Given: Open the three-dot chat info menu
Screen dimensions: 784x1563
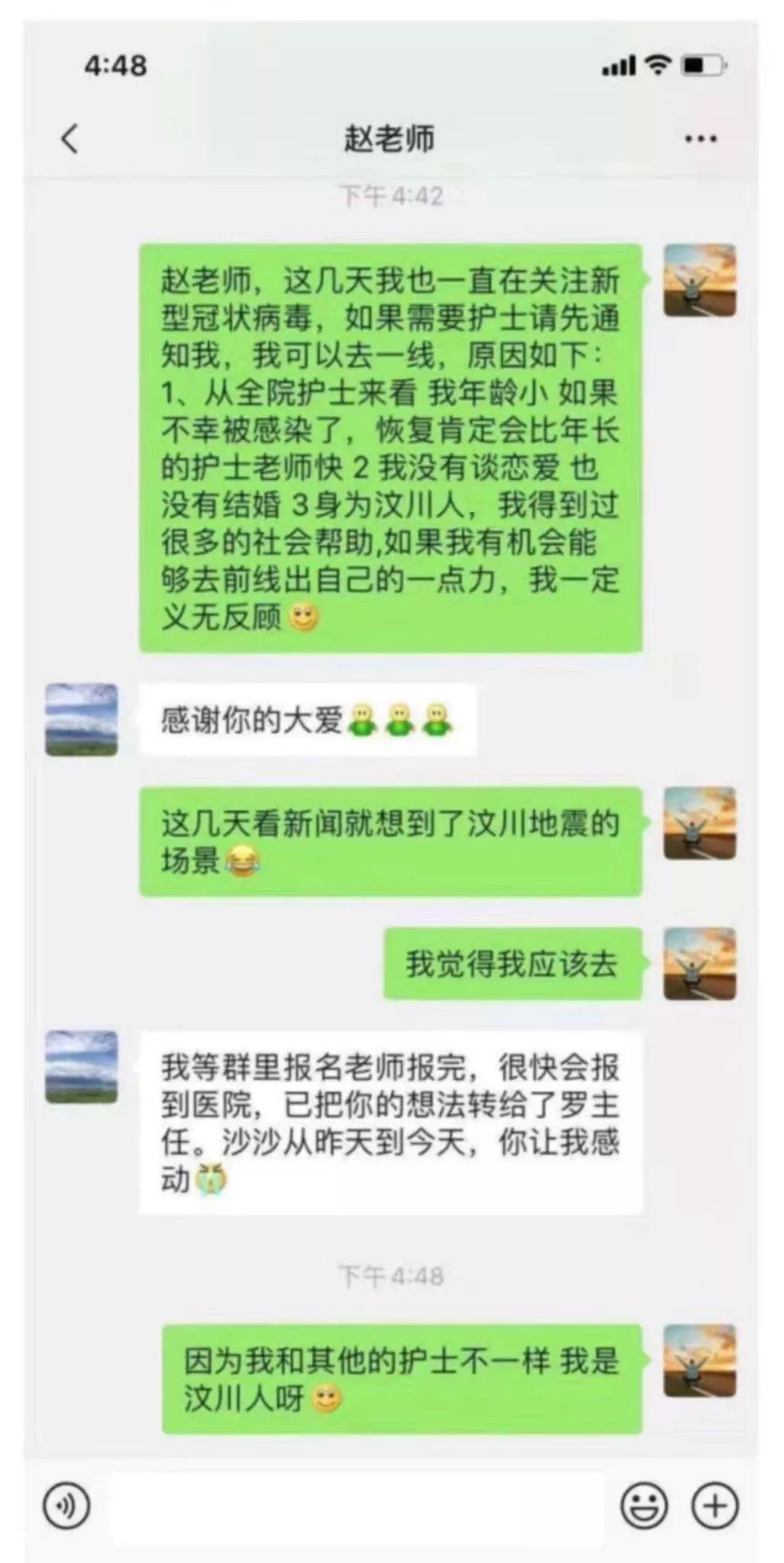Looking at the screenshot, I should pos(700,138).
